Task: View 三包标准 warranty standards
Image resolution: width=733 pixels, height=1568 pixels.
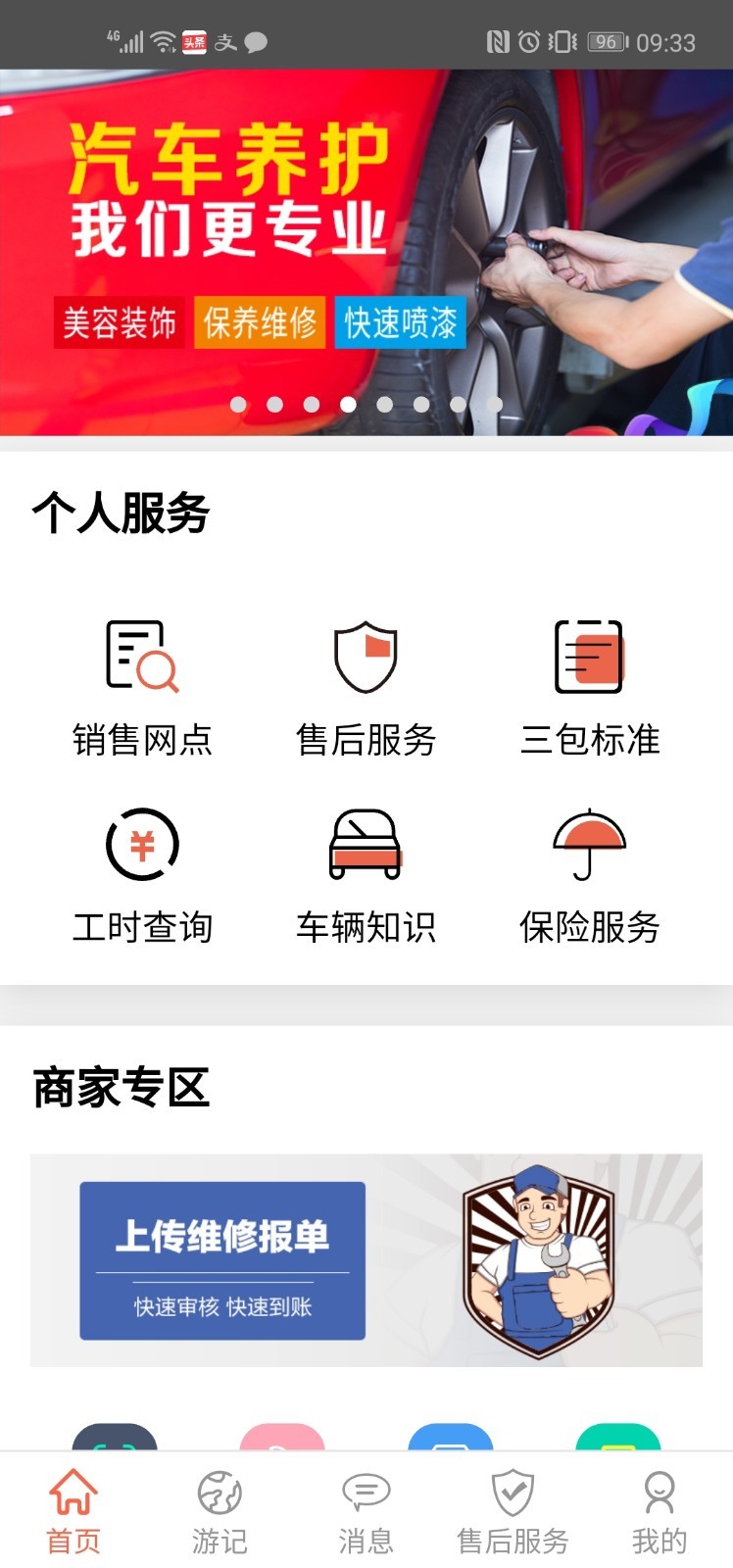Action: 589,686
